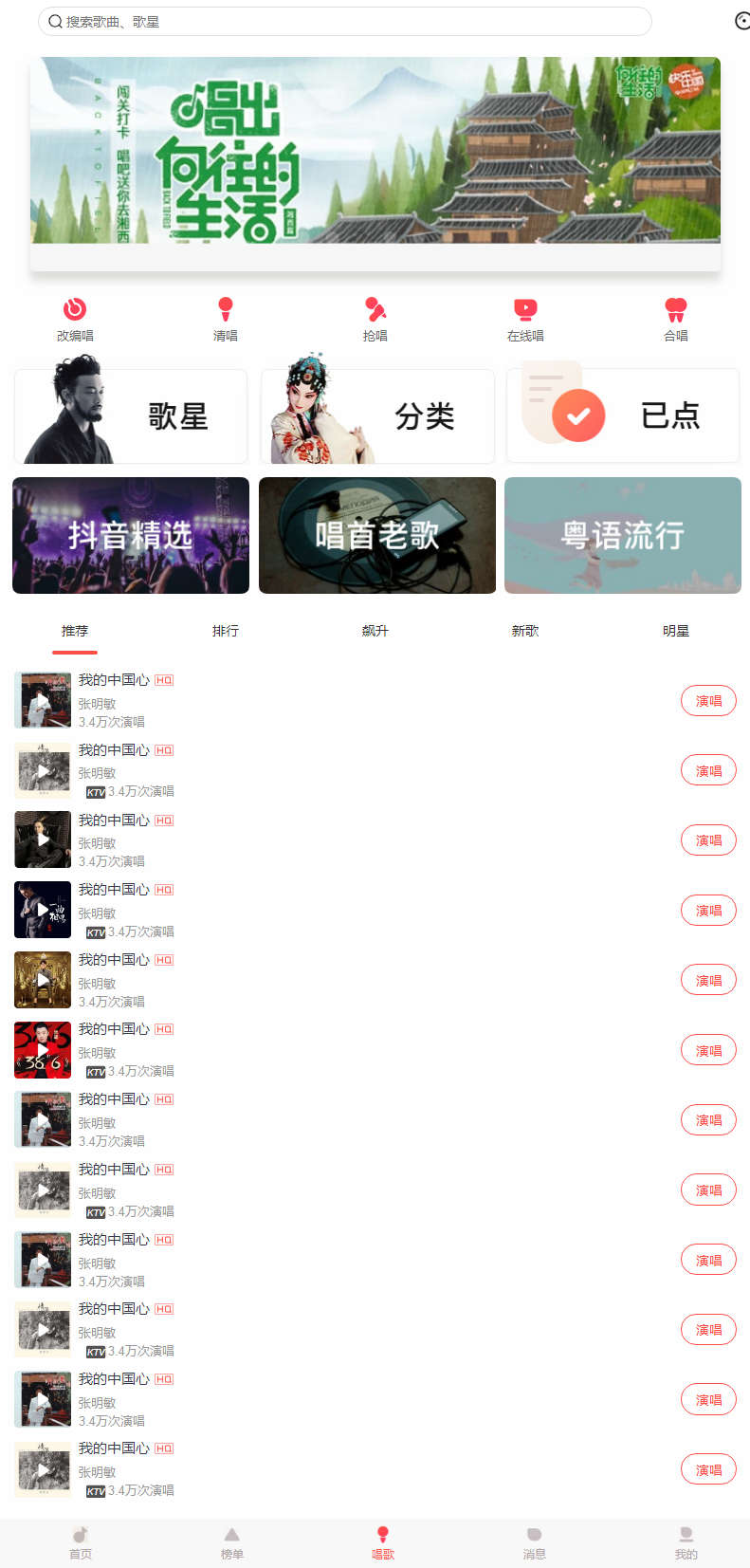
Task: Switch to the 排行 tab
Action: point(225,631)
